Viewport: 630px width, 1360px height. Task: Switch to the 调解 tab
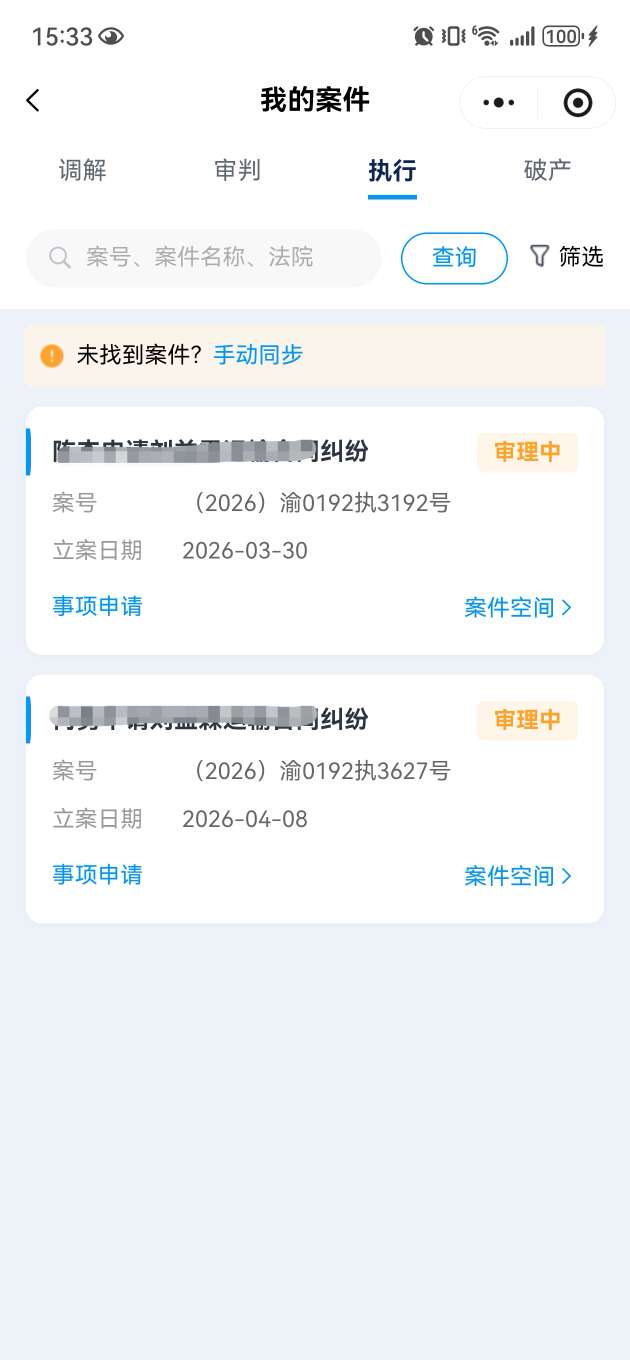82,170
